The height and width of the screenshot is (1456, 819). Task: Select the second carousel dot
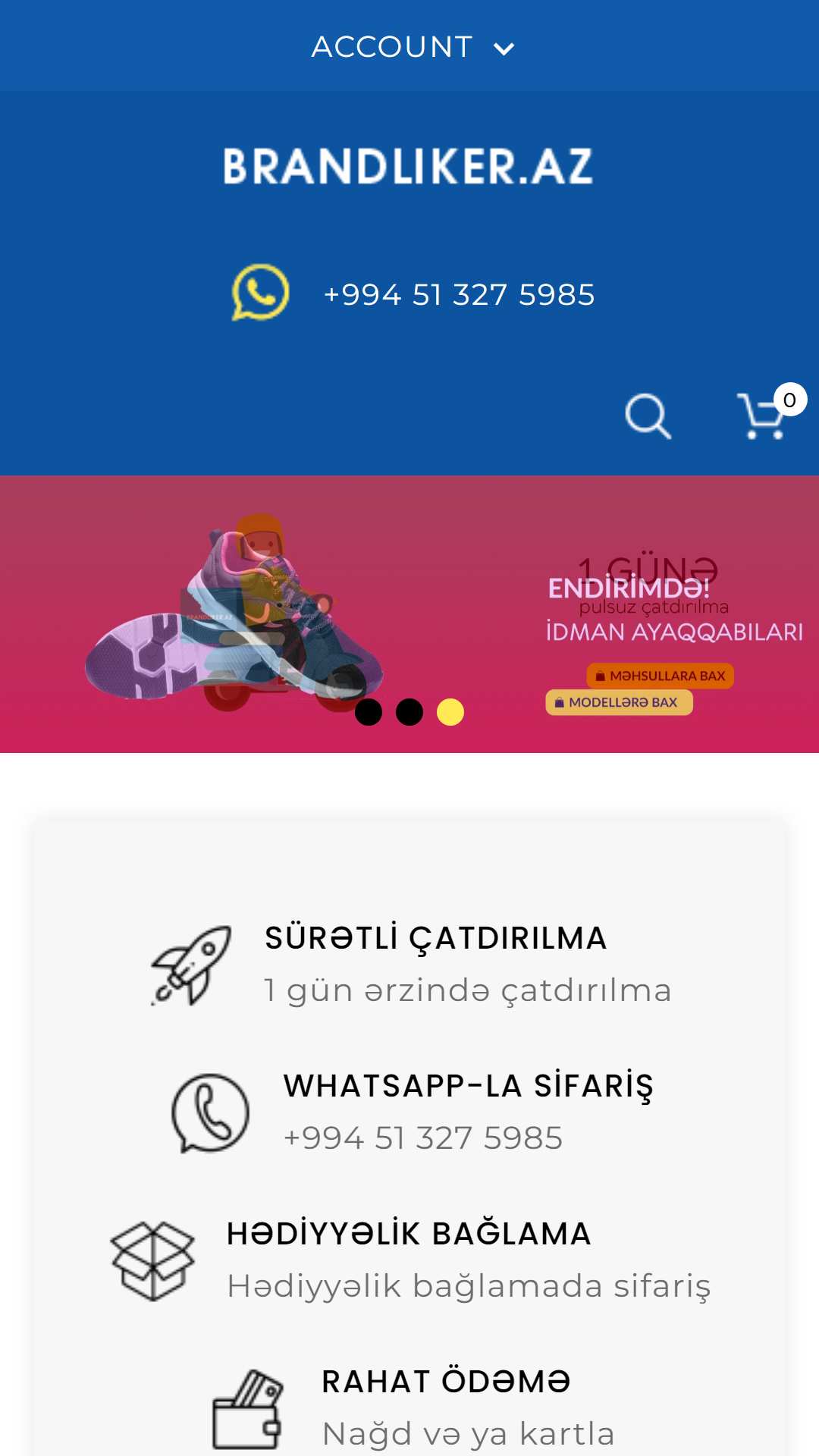pos(409,712)
